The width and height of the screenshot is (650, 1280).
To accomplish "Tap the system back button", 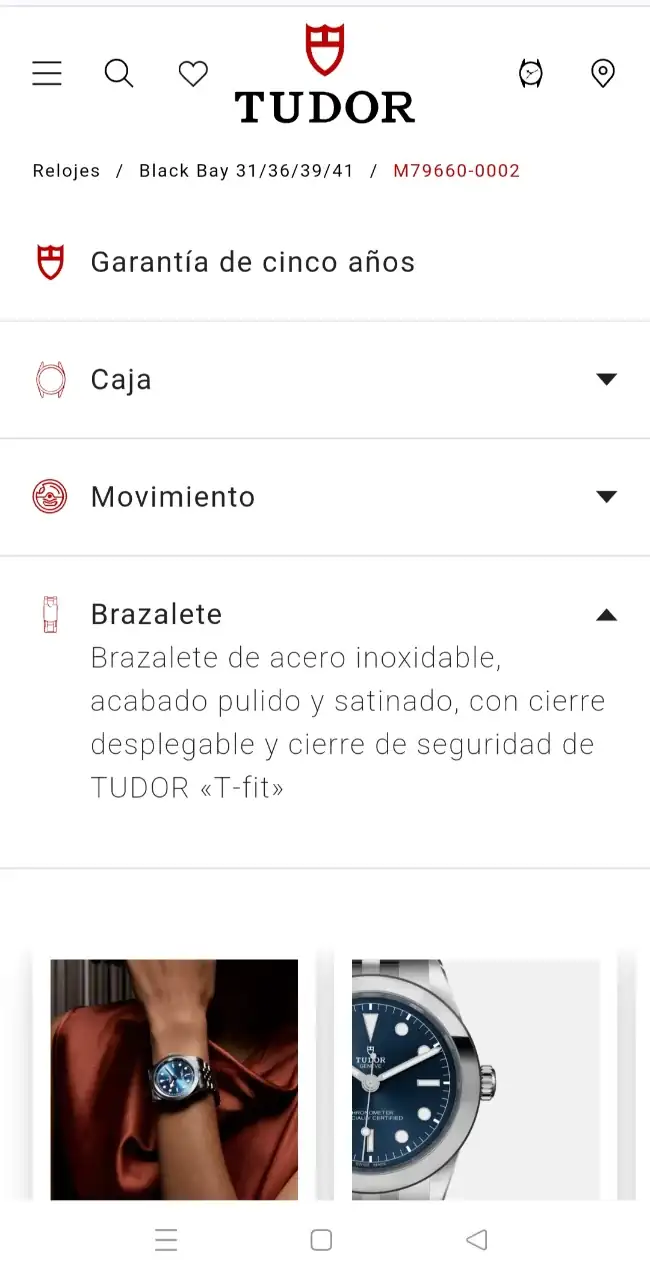I will [x=476, y=1240].
